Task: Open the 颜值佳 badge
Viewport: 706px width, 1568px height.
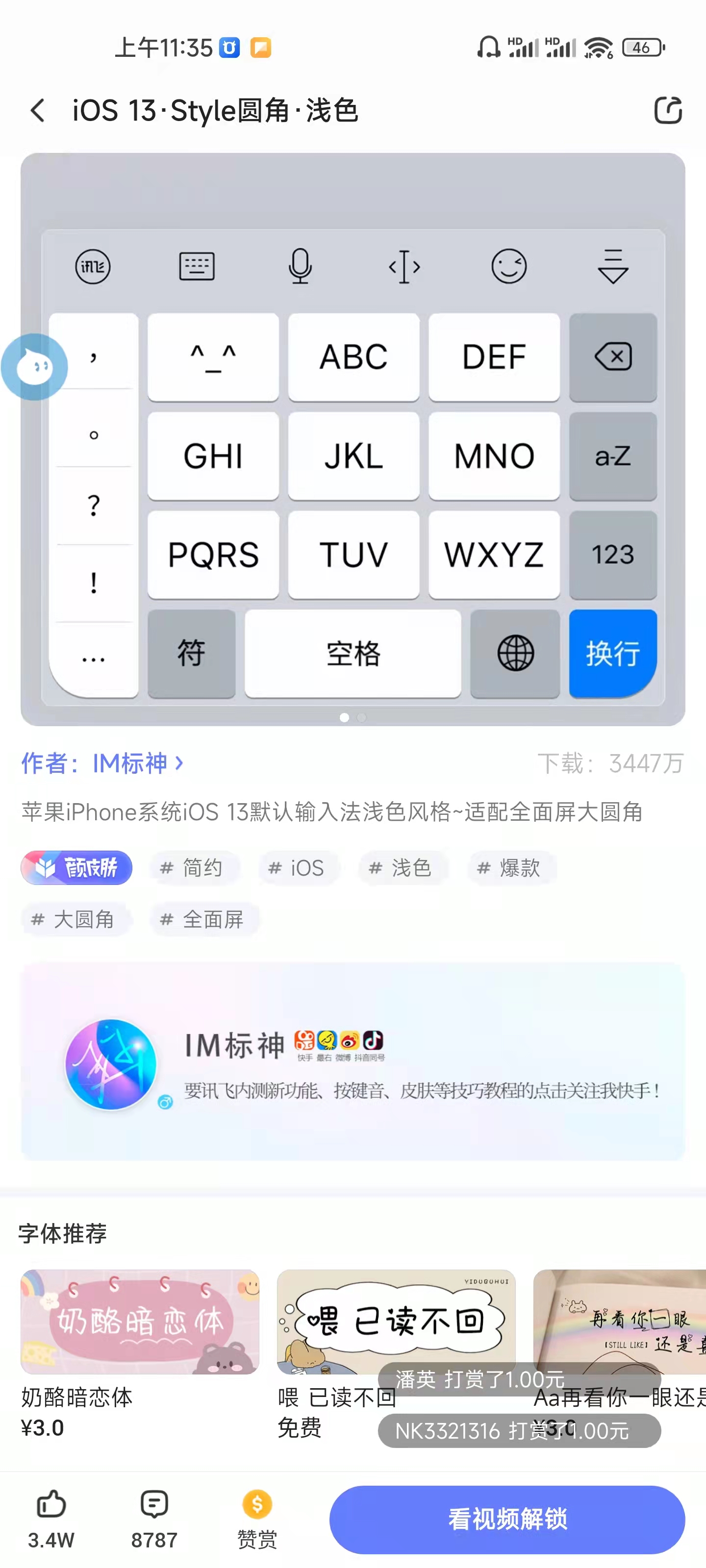Action: point(77,867)
